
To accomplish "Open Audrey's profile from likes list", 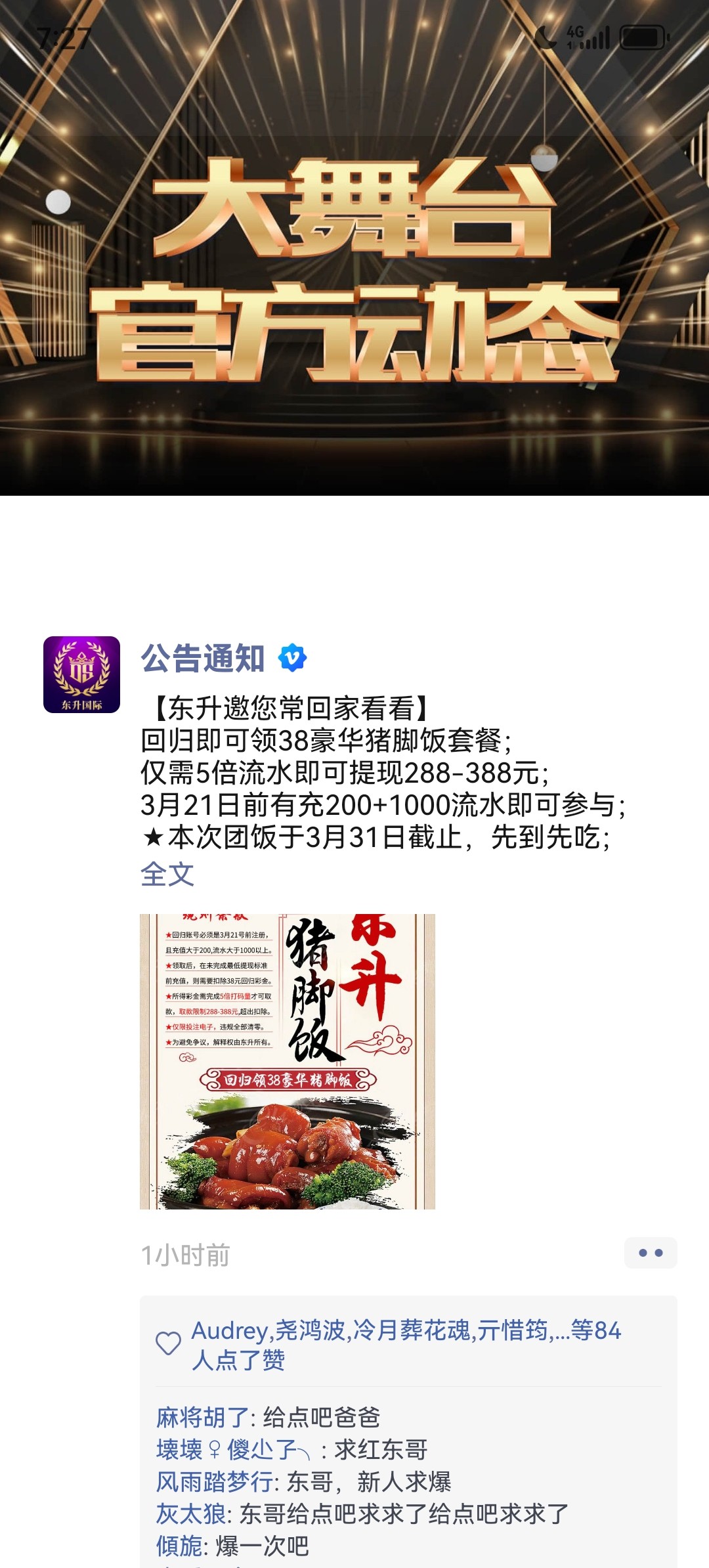I will coord(229,1330).
